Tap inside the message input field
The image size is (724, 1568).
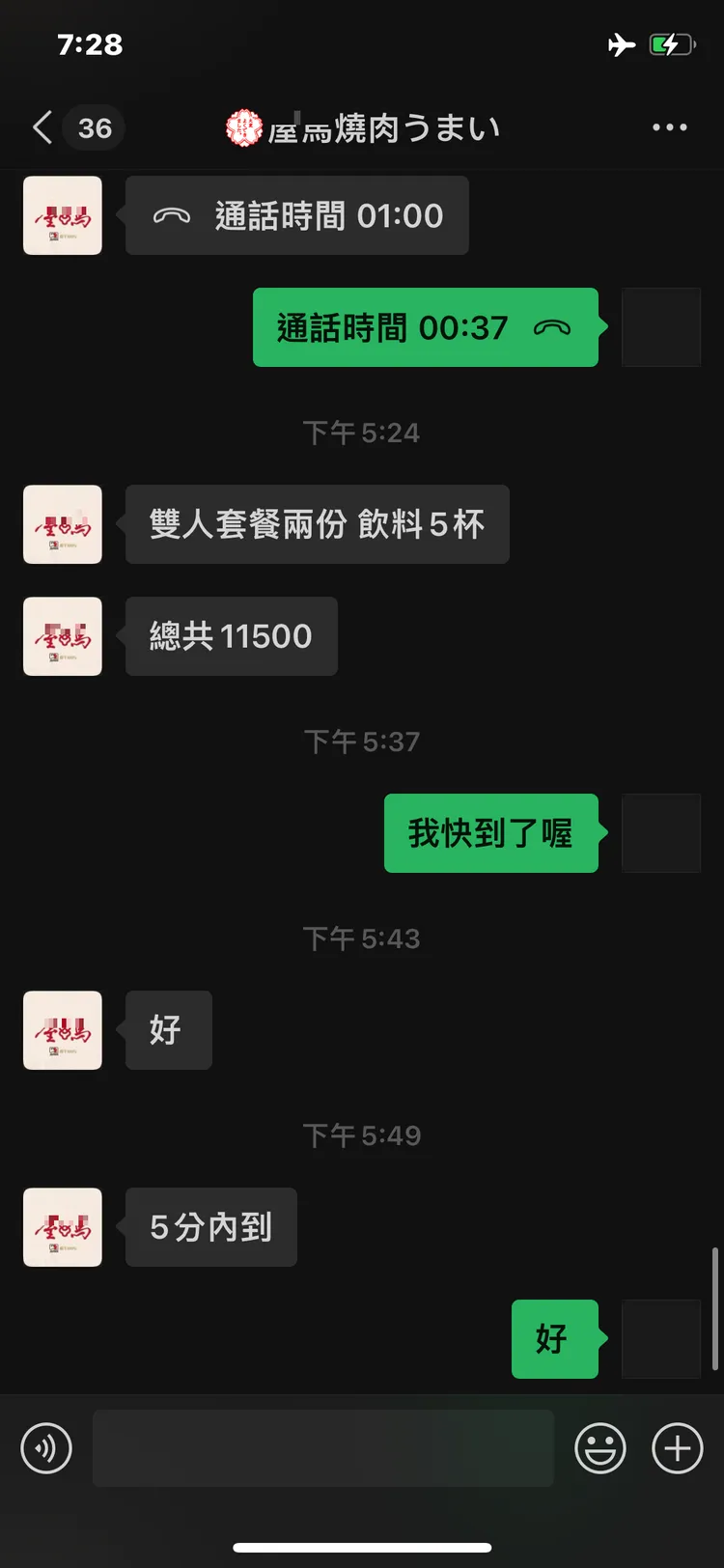click(x=323, y=1447)
